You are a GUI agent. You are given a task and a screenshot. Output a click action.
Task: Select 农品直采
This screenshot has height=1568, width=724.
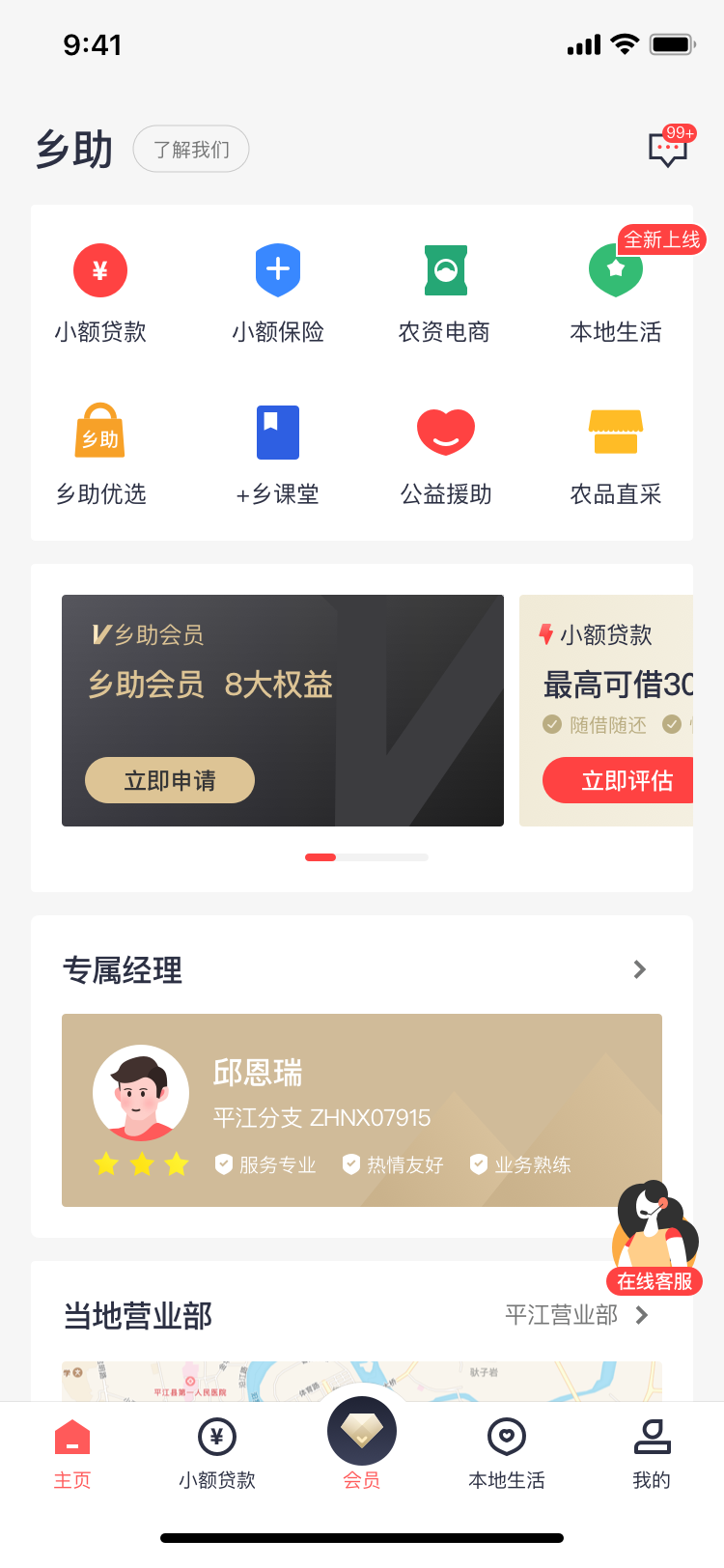click(616, 454)
